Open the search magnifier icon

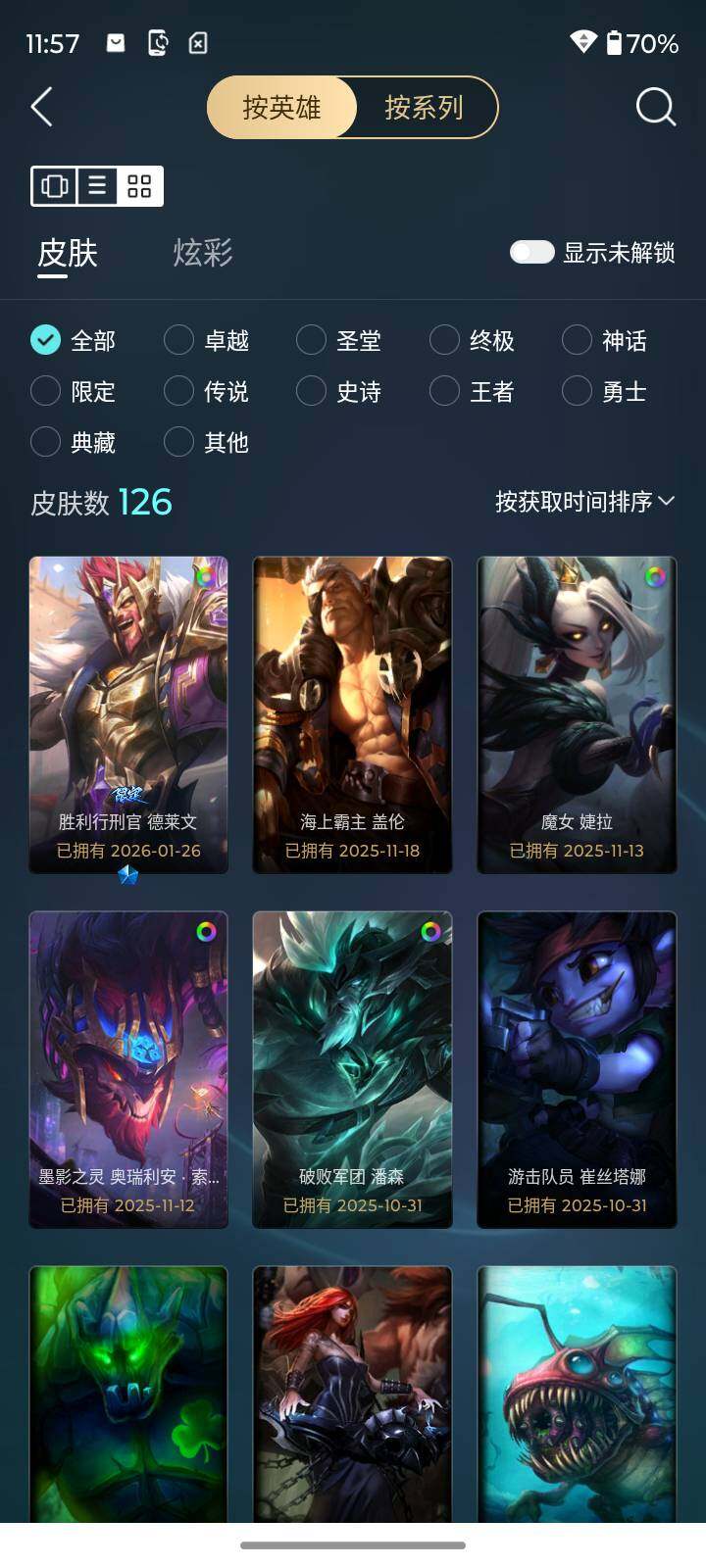pos(655,107)
